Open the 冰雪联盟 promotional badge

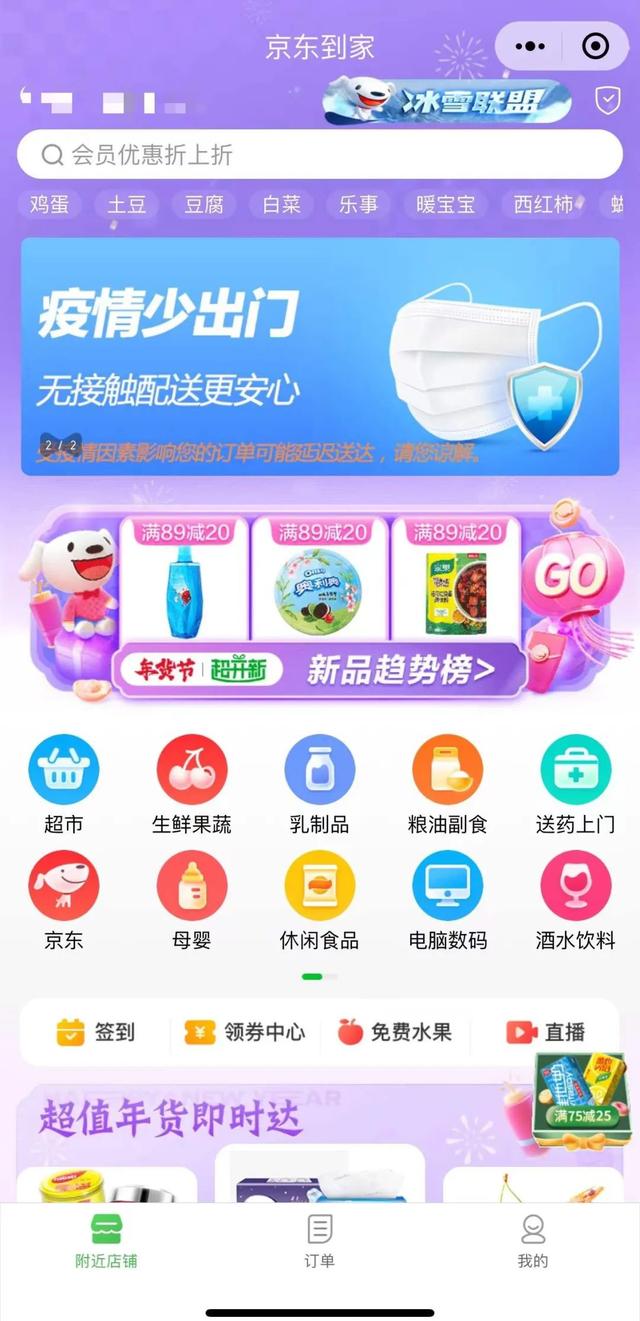click(x=447, y=101)
